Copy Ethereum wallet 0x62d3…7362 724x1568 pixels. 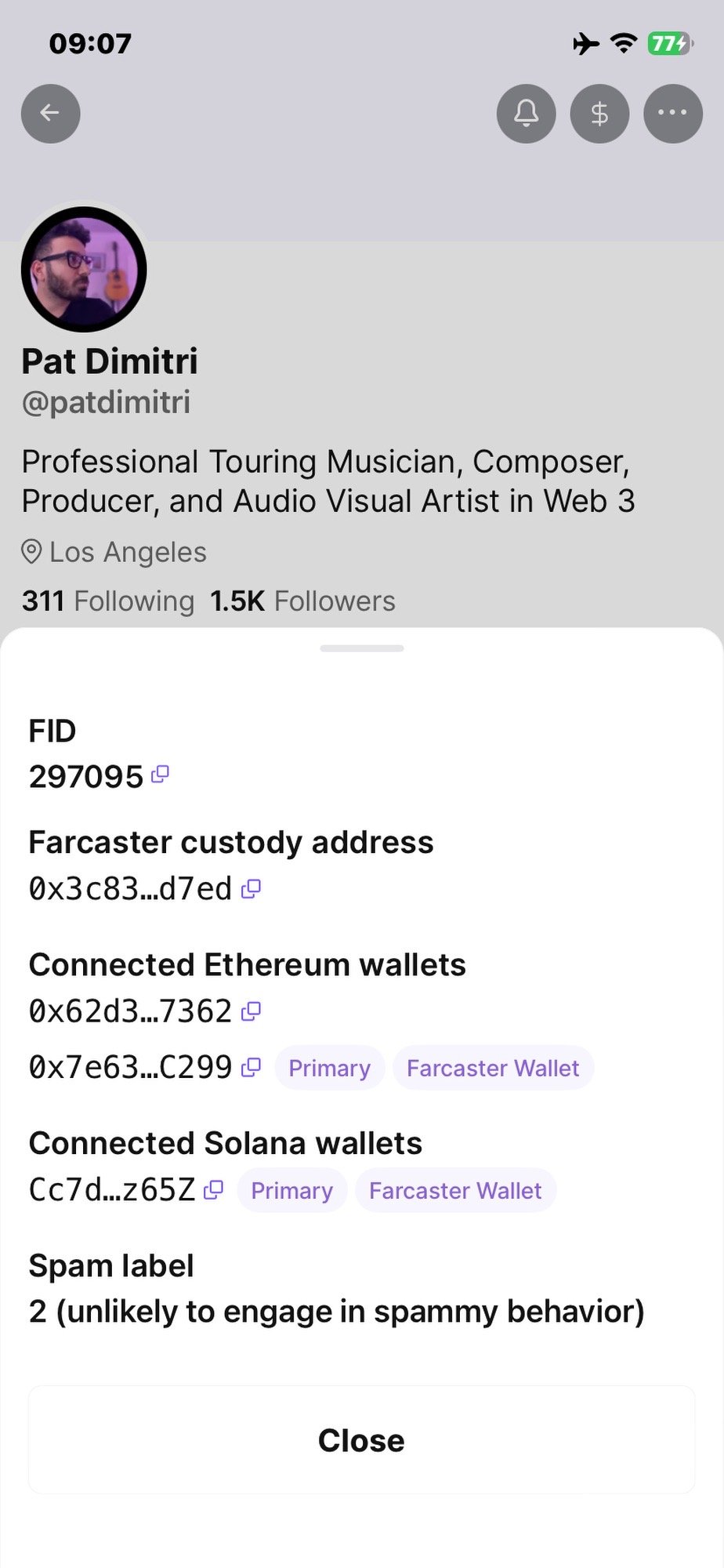251,1011
